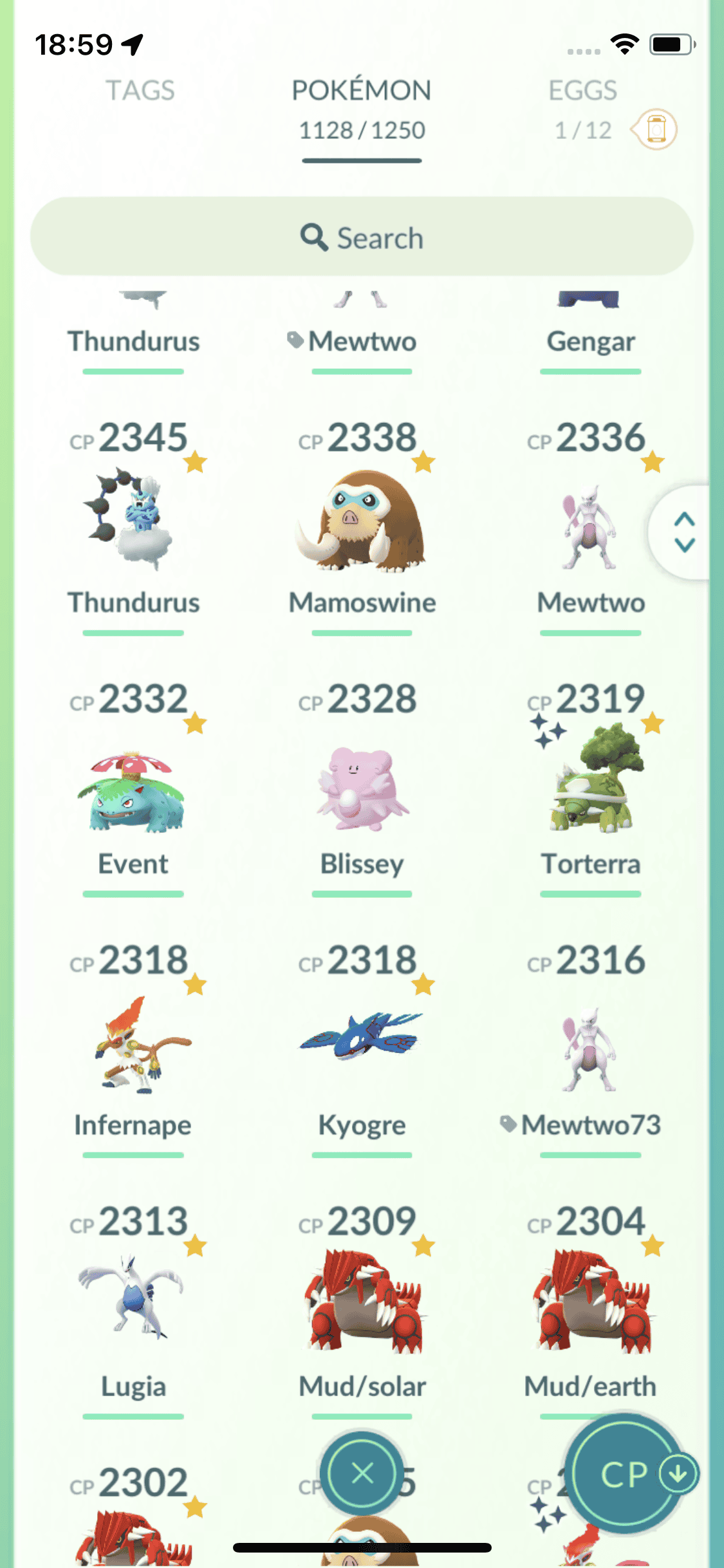Tap the Search field
This screenshot has width=724, height=1568.
point(362,238)
